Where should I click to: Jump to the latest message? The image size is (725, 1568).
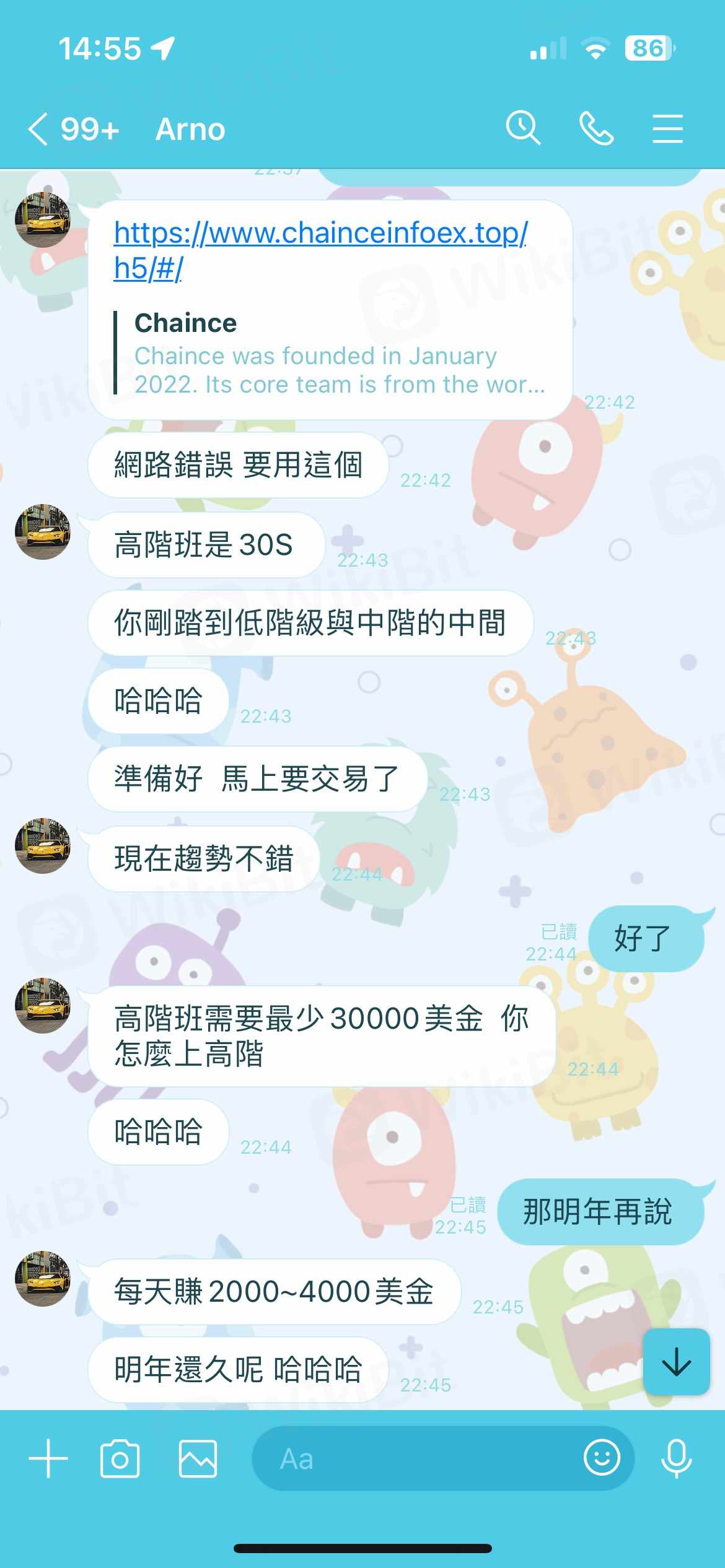coord(676,1362)
